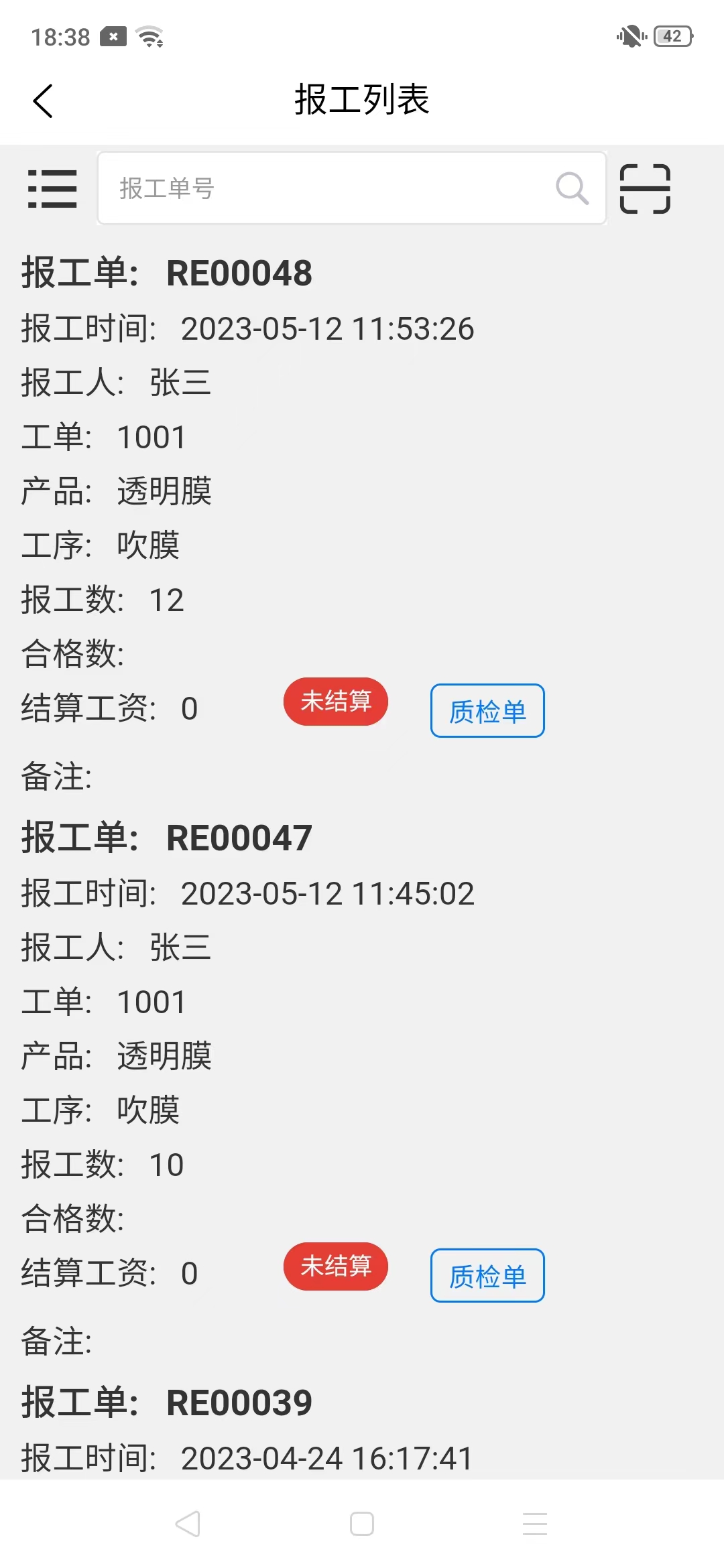Tap 未结算 badge on RE00047
This screenshot has width=724, height=1568.
[x=336, y=1266]
